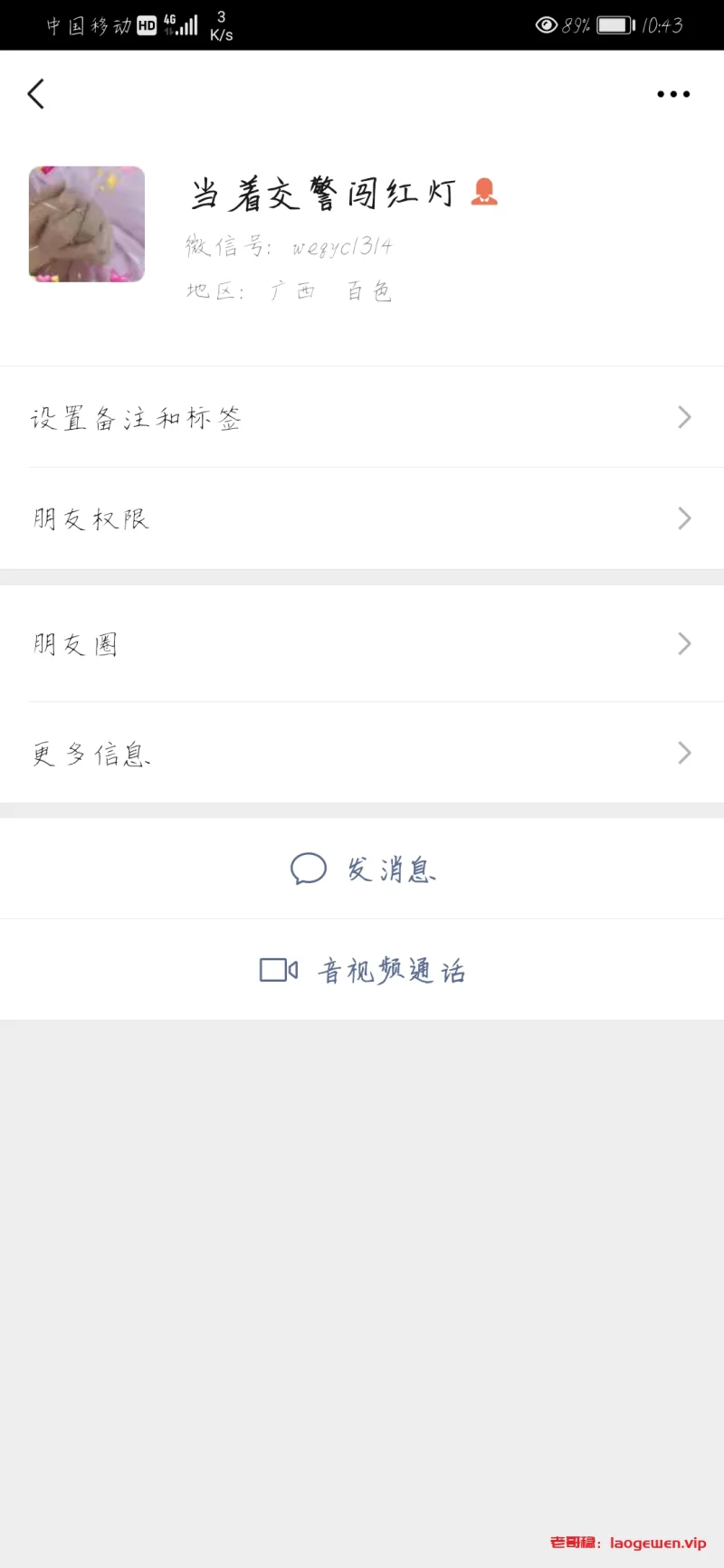View this contact's 朋友圈
This screenshot has width=724, height=1568.
[362, 643]
